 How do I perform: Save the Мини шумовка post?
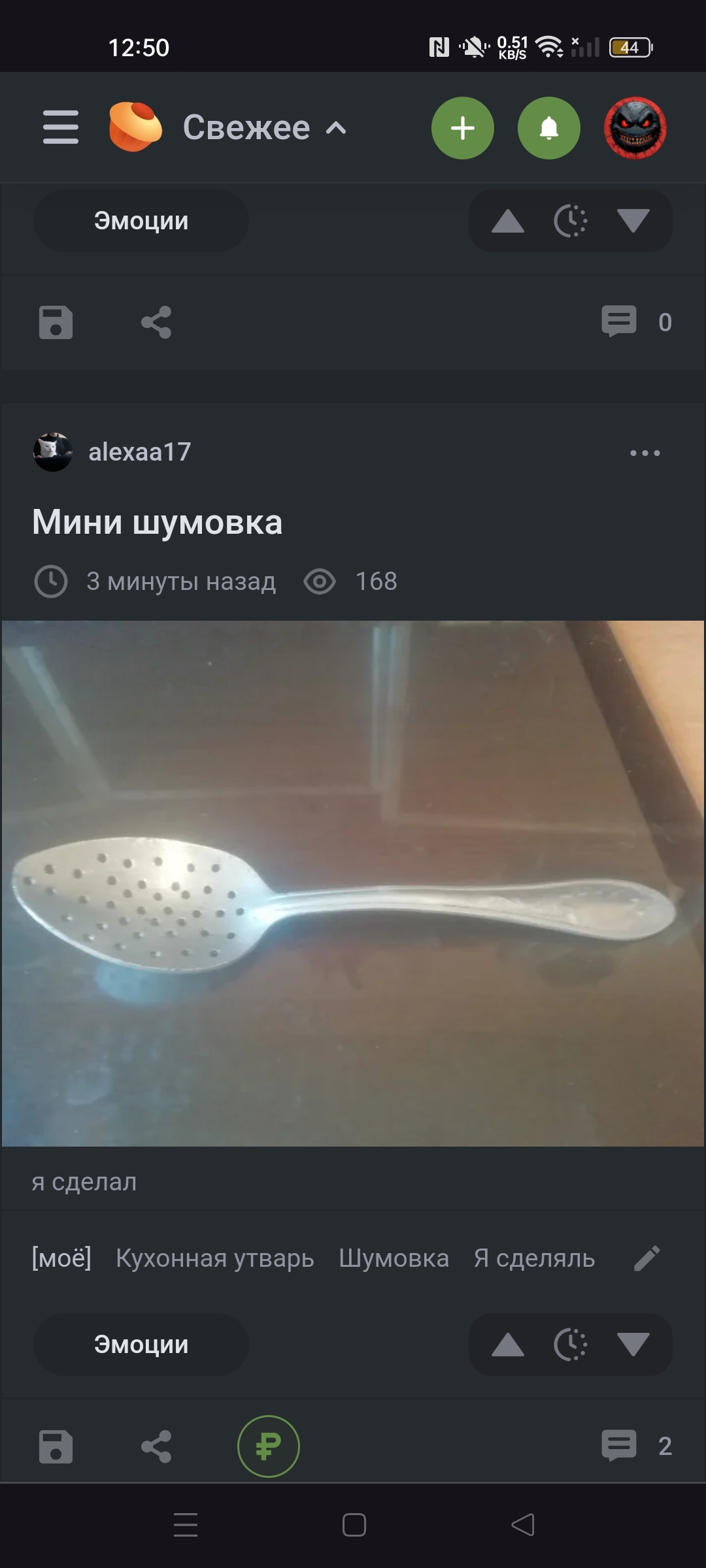tap(56, 1446)
